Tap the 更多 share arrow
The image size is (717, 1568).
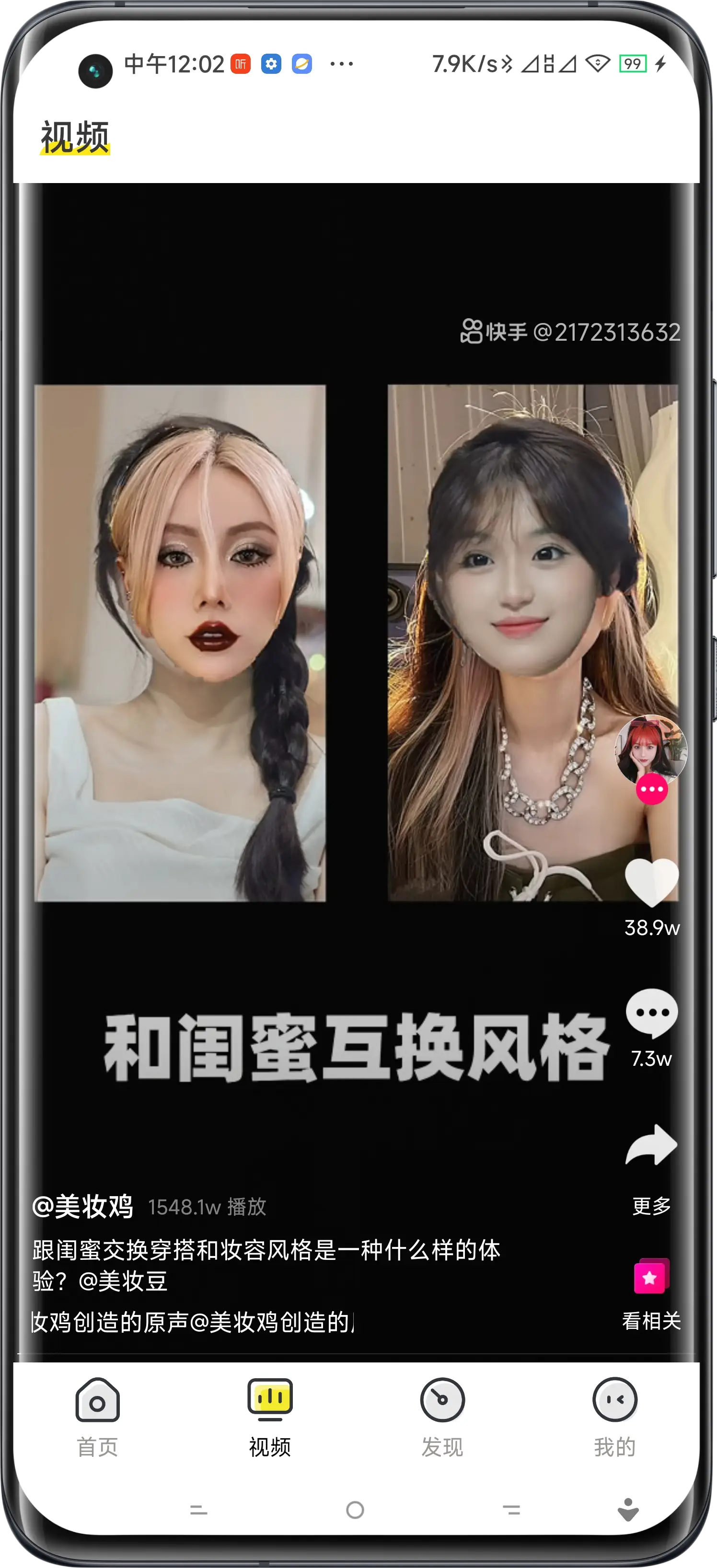pyautogui.click(x=651, y=1145)
